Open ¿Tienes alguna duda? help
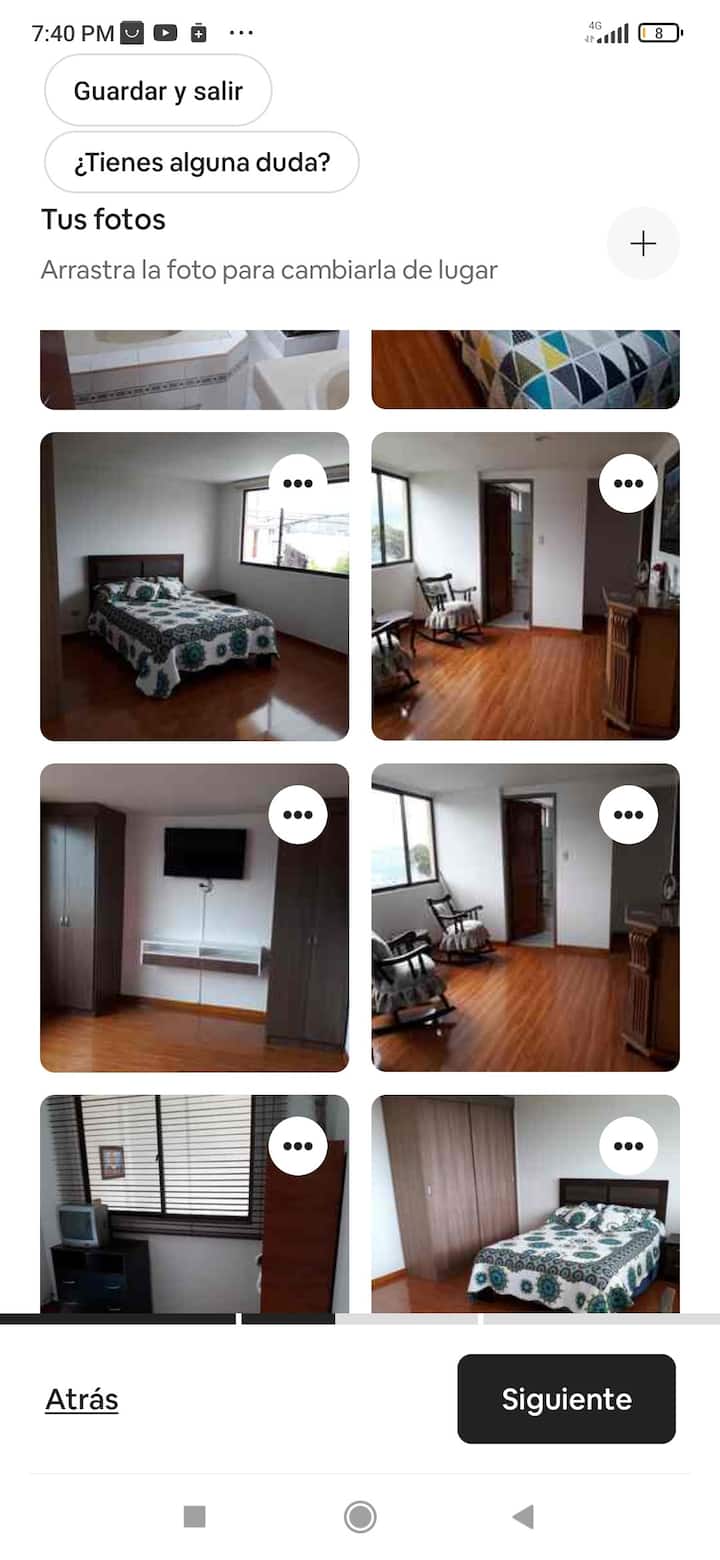 pos(201,162)
